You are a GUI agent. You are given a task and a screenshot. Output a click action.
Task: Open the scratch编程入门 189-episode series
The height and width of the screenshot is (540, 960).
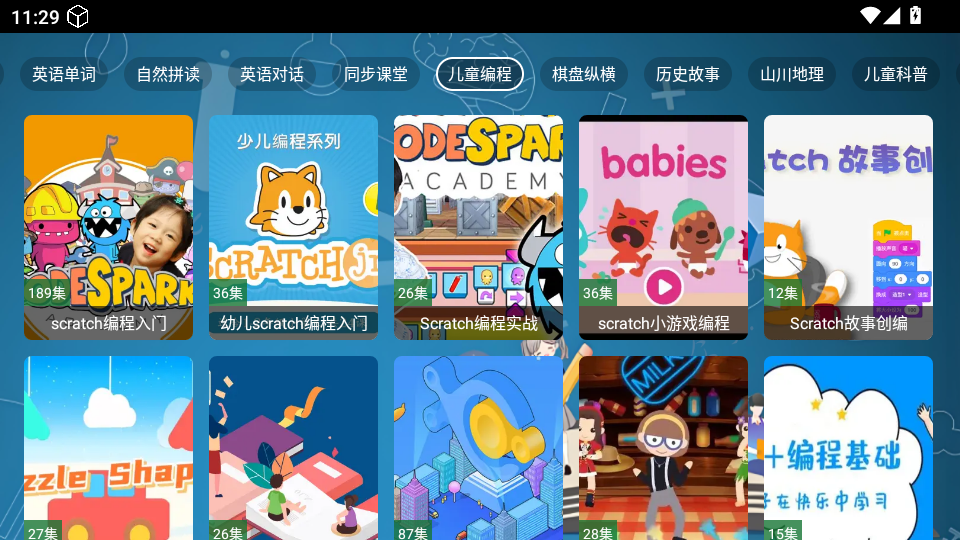[108, 227]
